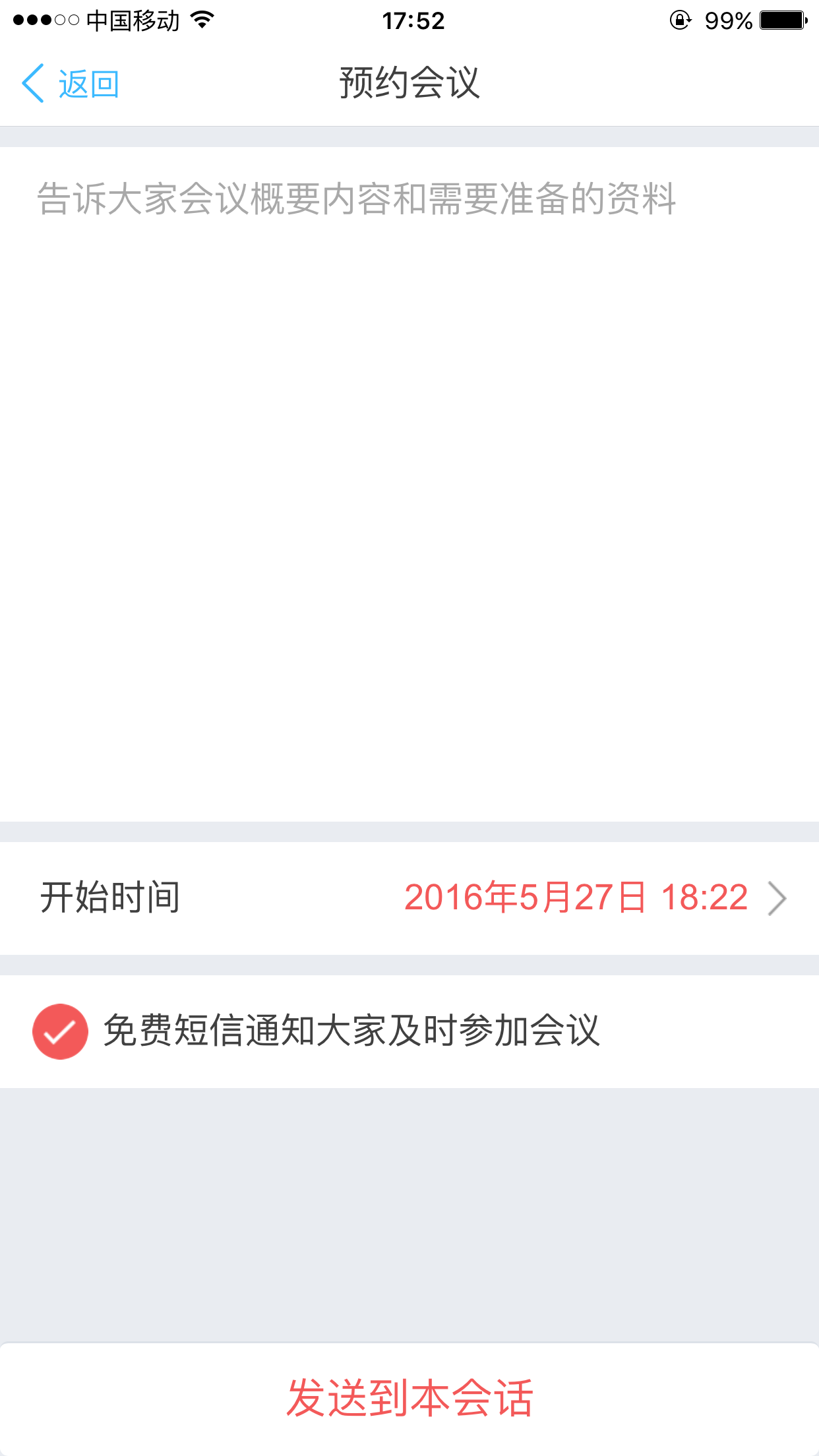819x1456 pixels.
Task: Go back using 返回 button
Action: tap(71, 84)
